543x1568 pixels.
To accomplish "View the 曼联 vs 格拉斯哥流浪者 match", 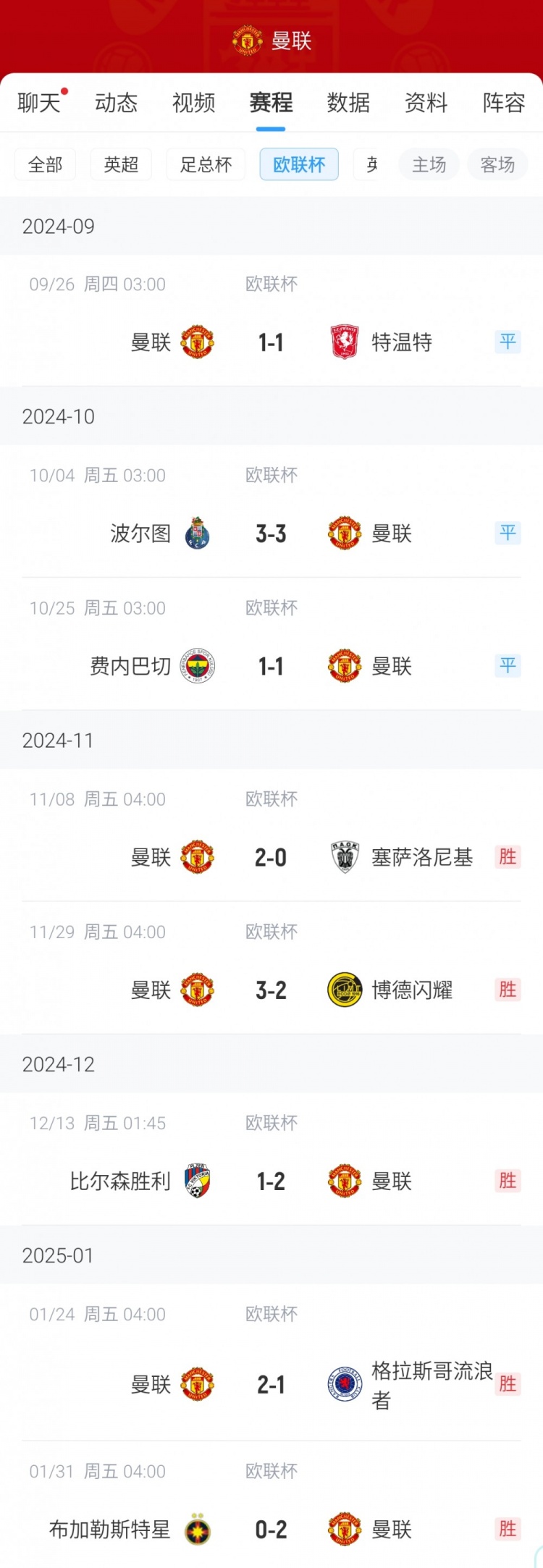I will pyautogui.click(x=271, y=1384).
